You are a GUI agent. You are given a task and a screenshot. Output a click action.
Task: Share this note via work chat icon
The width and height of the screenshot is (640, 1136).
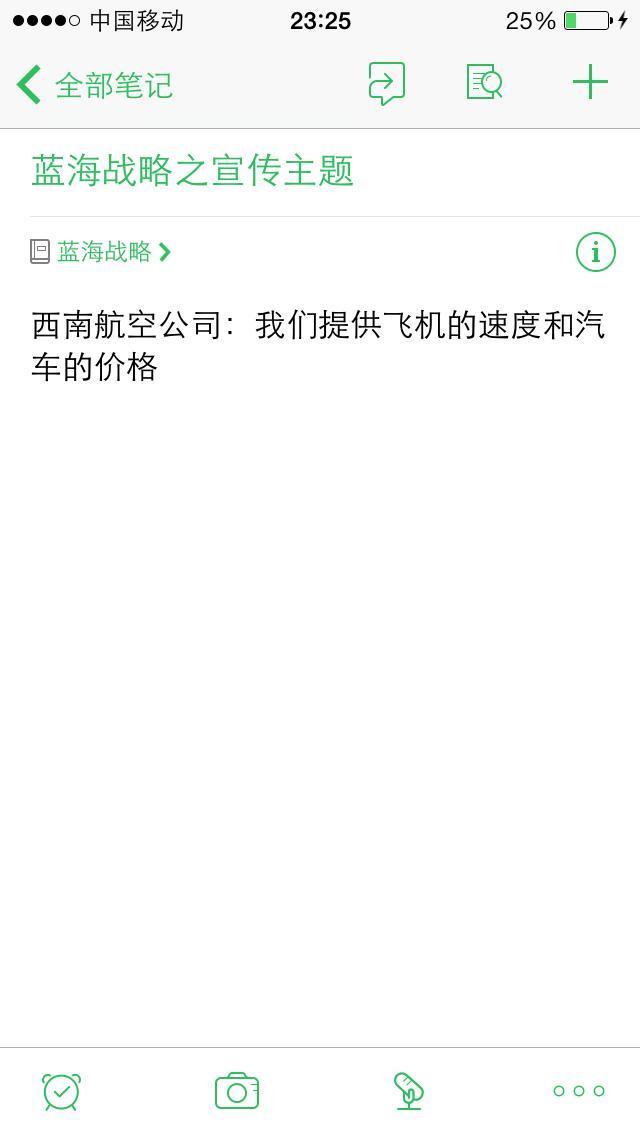386,83
